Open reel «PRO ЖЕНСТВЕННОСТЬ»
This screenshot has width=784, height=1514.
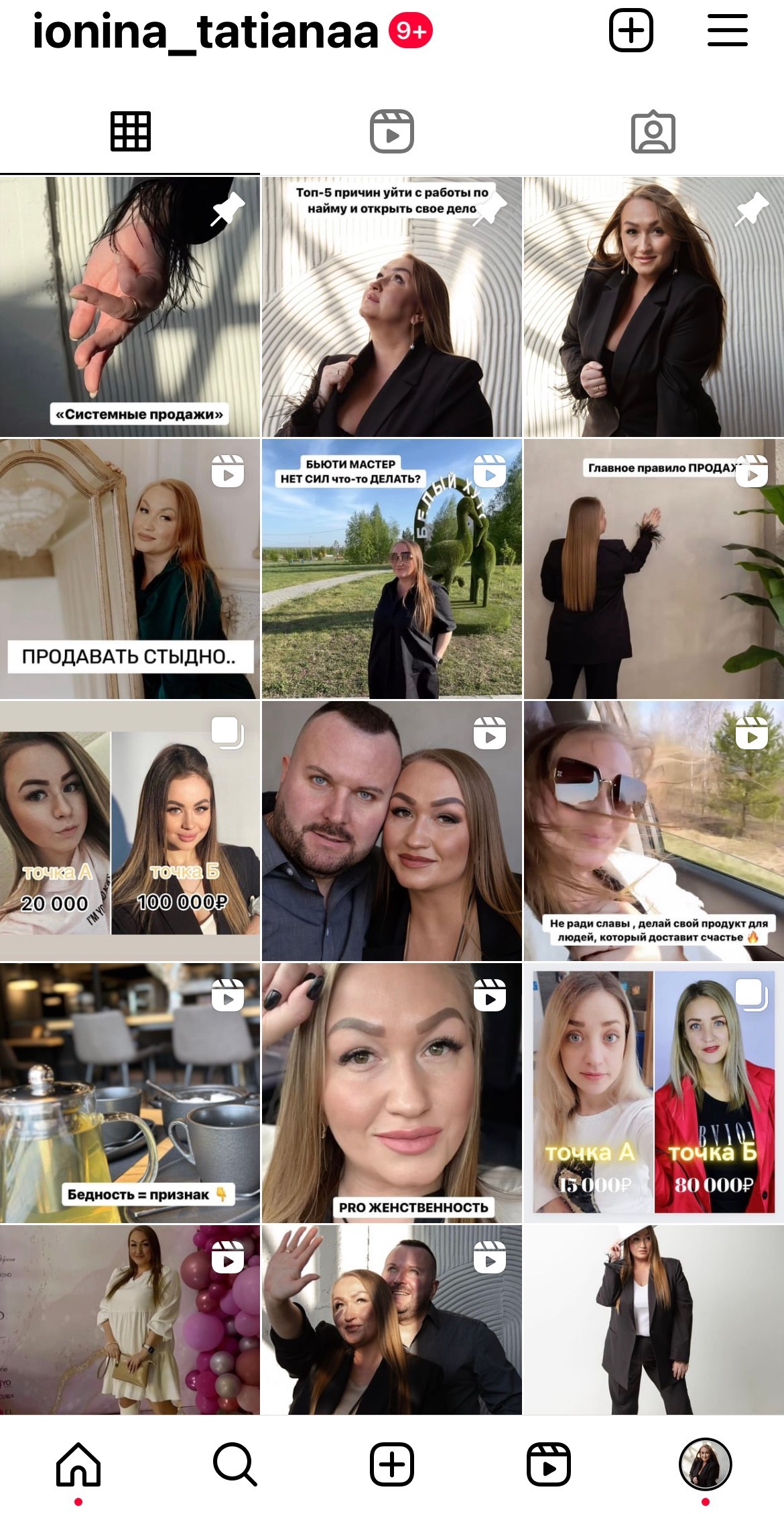pos(392,1093)
